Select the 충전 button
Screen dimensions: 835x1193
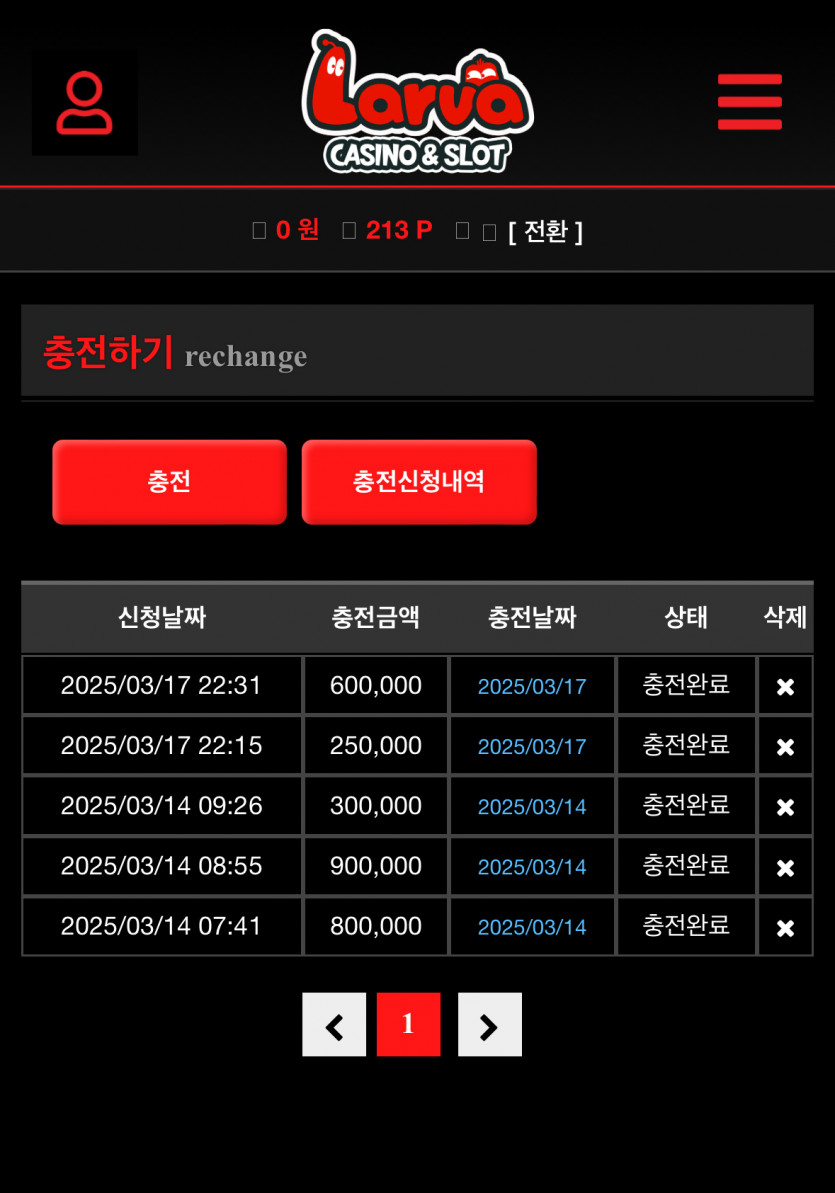click(x=170, y=482)
